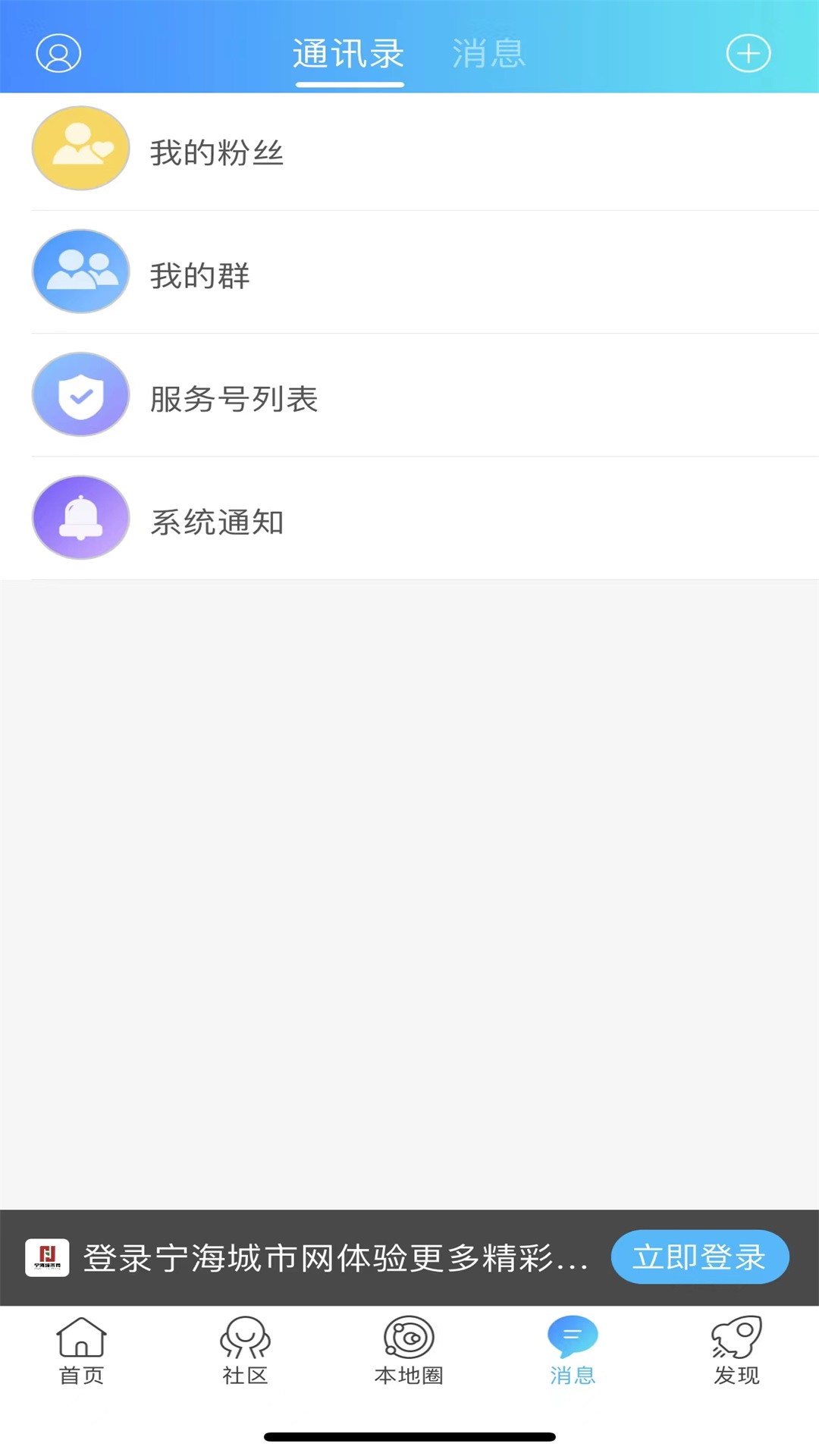The height and width of the screenshot is (1456, 819).
Task: Switch to the 消息 tab at the top
Action: (488, 53)
